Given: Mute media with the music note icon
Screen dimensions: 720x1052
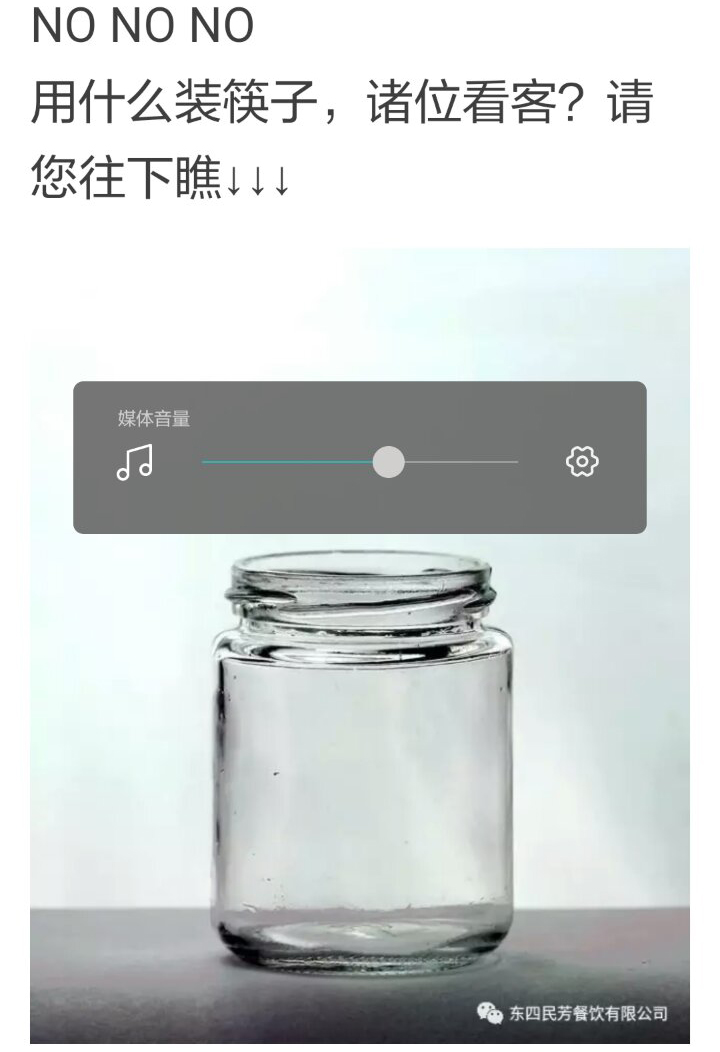Looking at the screenshot, I should [135, 462].
